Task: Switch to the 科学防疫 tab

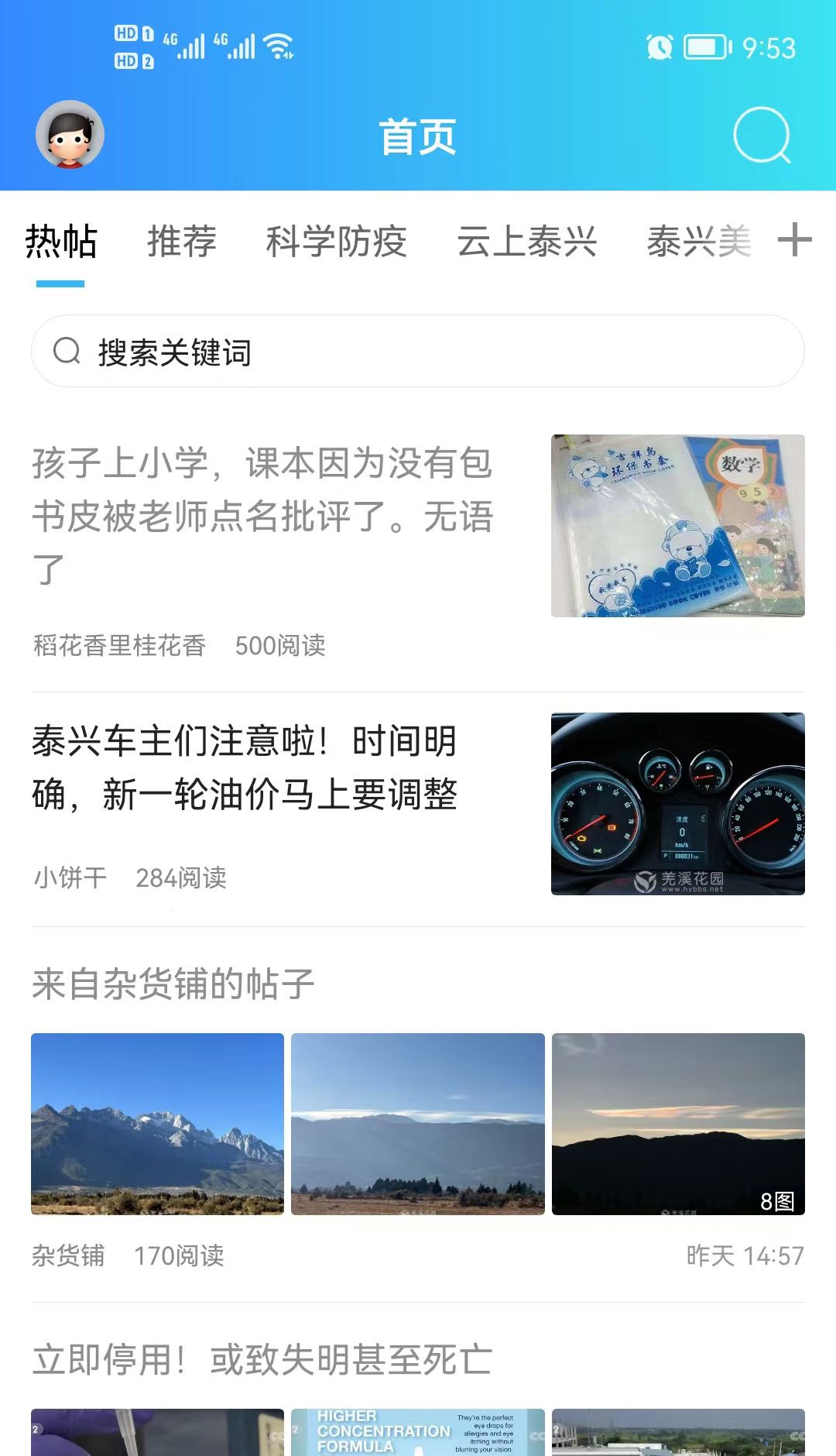Action: 336,241
